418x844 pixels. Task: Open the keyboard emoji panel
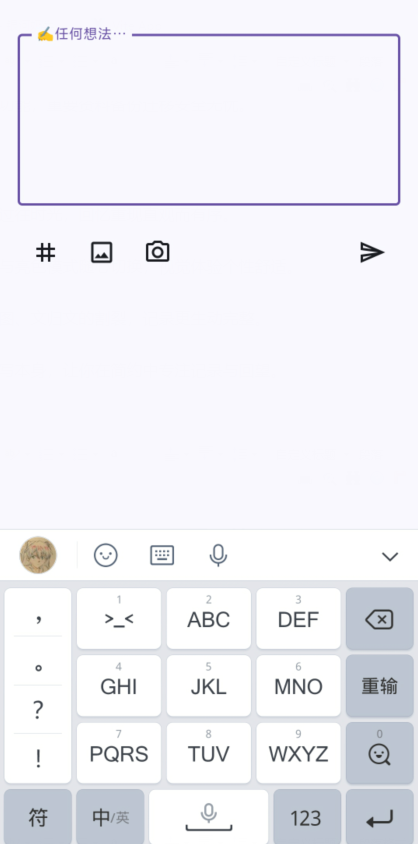pyautogui.click(x=105, y=555)
